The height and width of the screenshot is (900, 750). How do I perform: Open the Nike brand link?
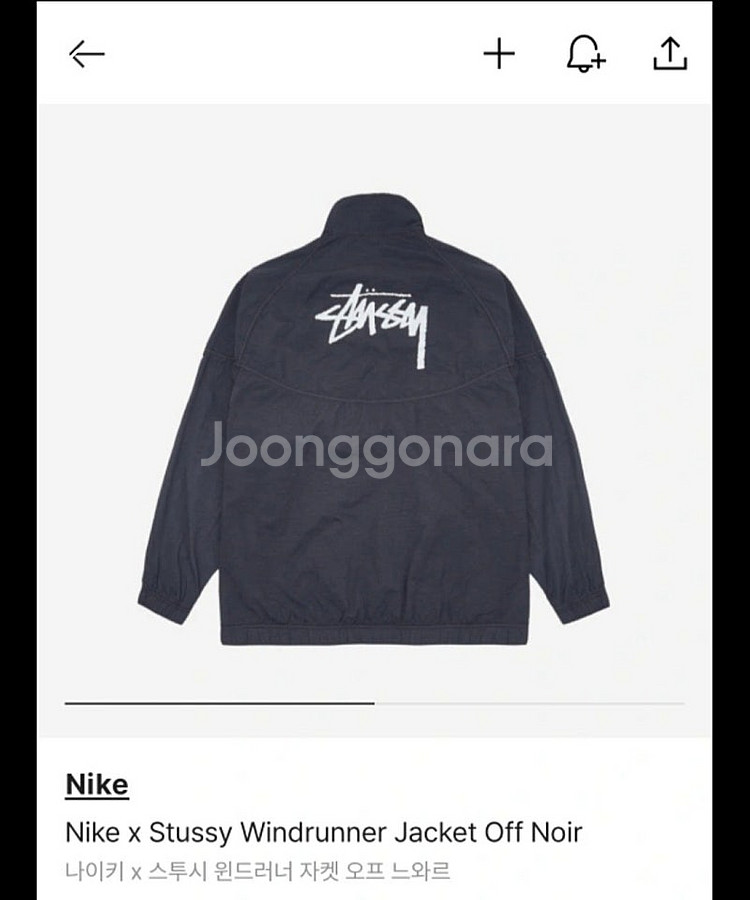[97, 784]
